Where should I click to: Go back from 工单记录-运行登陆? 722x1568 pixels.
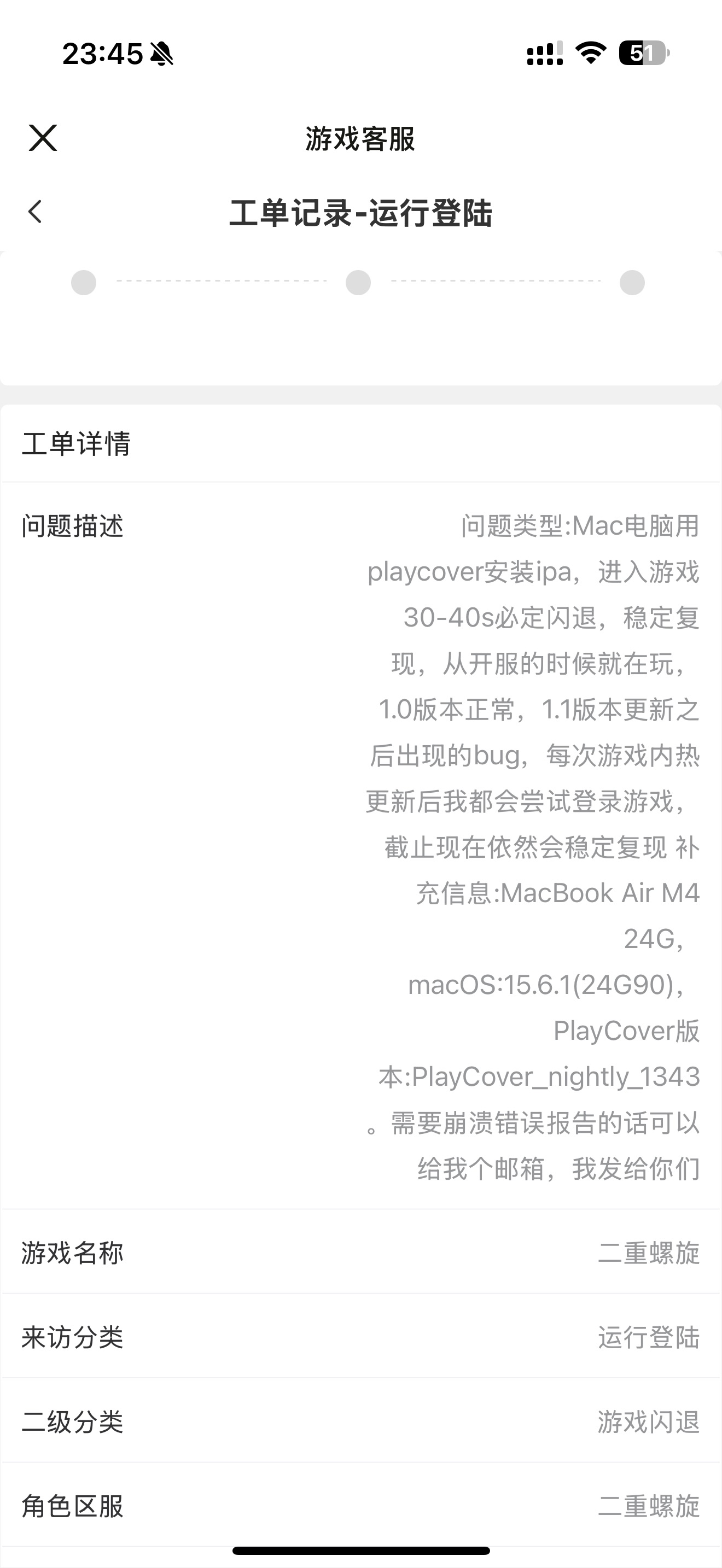coord(36,212)
